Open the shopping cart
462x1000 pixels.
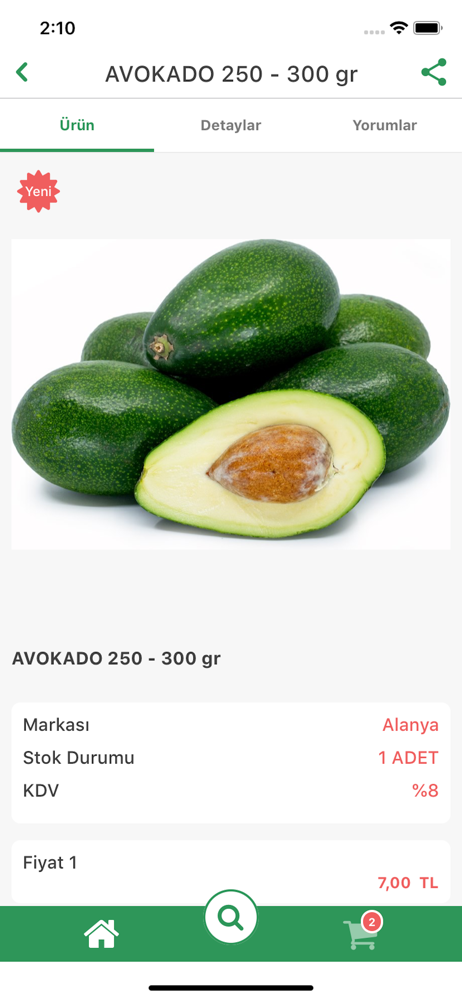click(x=362, y=932)
